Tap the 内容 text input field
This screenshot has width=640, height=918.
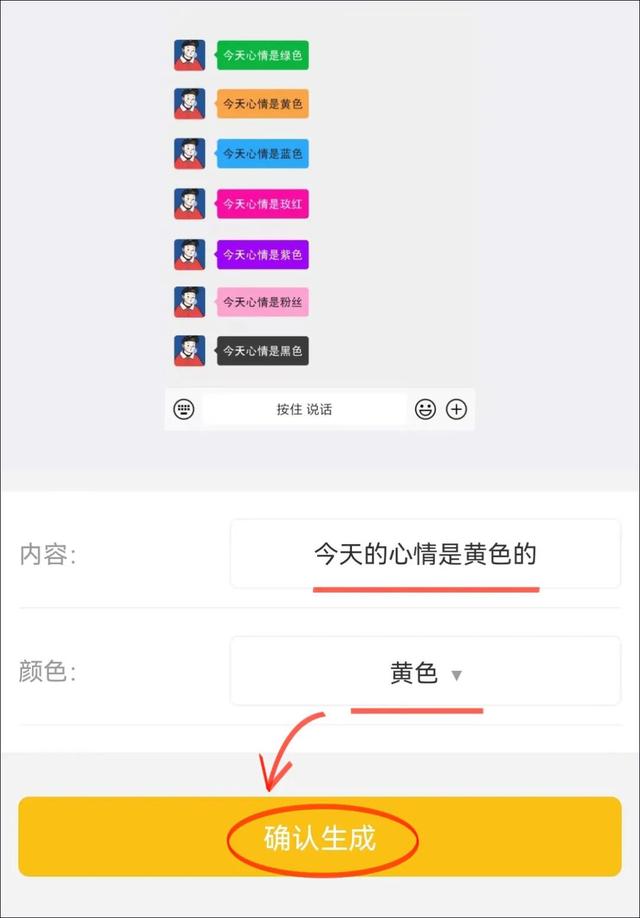(x=425, y=554)
